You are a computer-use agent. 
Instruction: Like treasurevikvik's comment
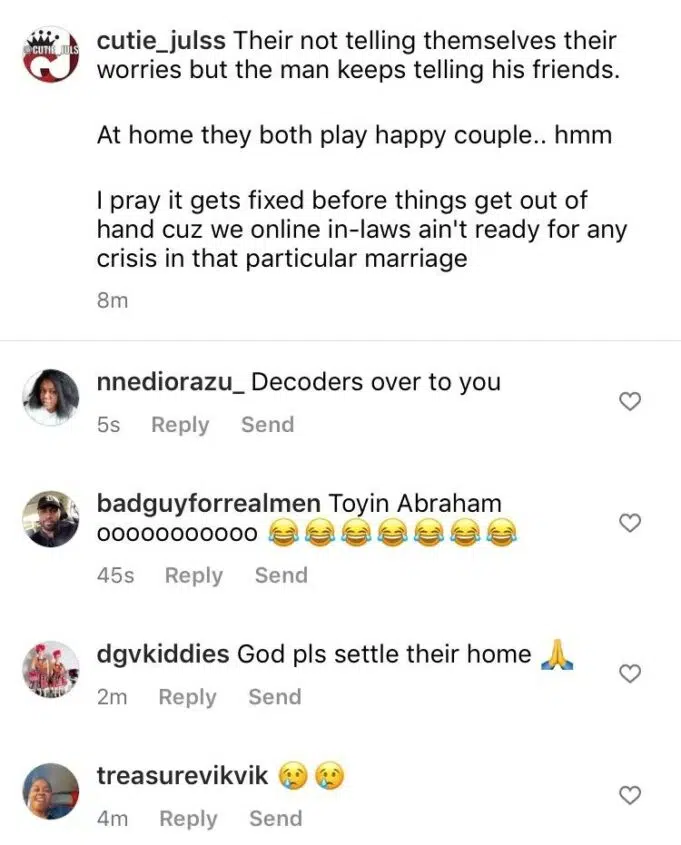(630, 796)
